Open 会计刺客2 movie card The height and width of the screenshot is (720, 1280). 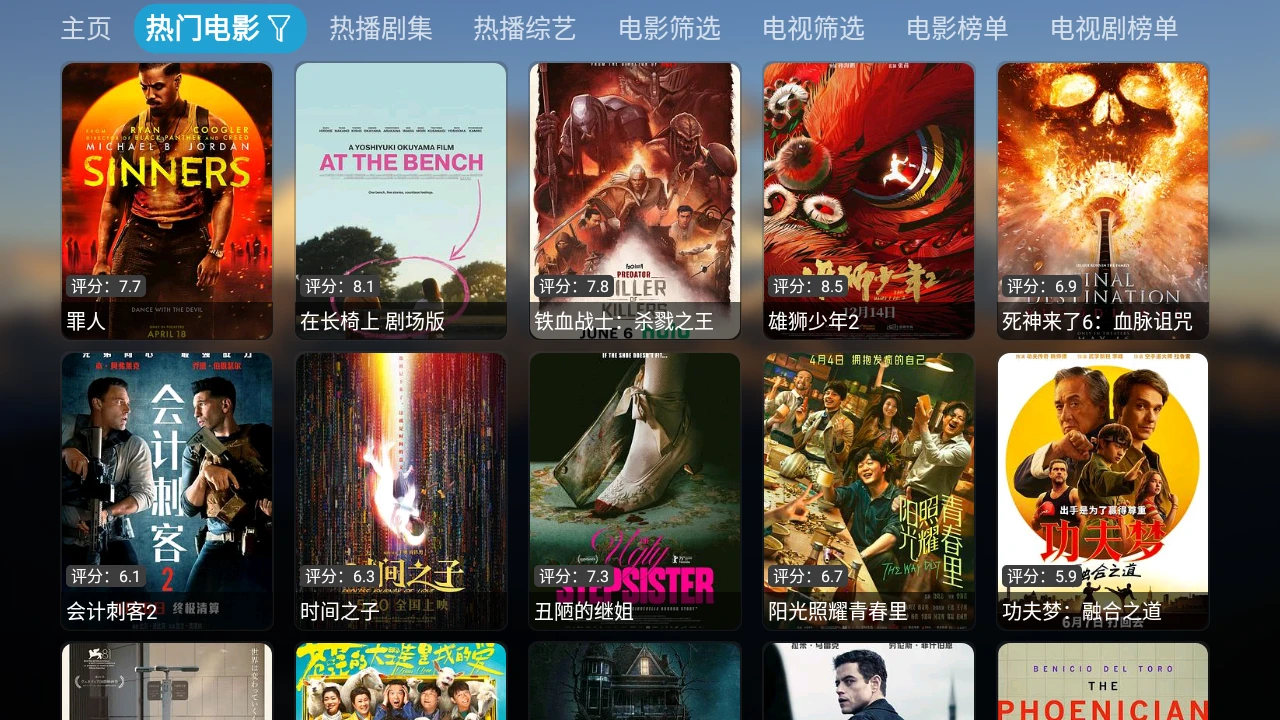[x=167, y=490]
